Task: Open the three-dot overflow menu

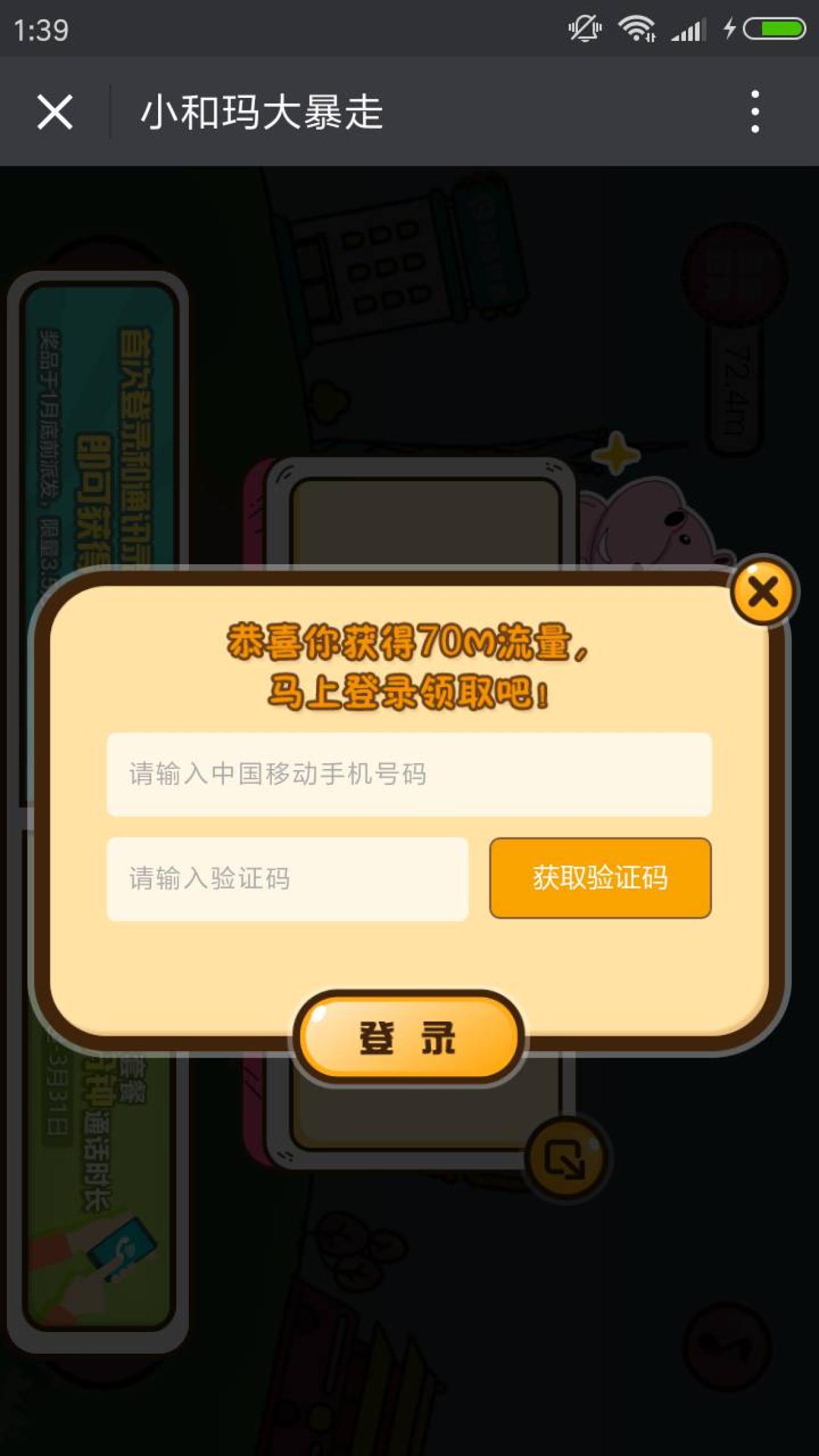Action: click(755, 112)
